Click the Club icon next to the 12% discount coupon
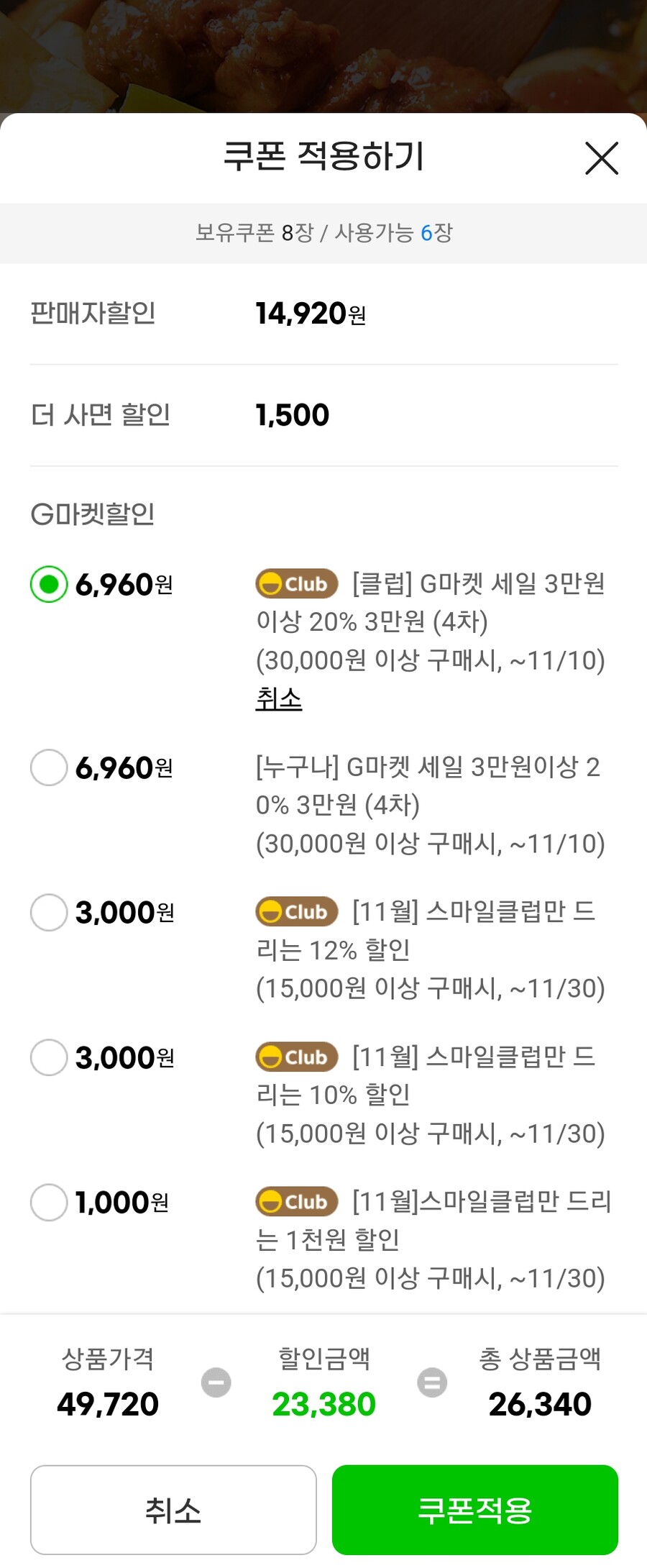 tap(296, 912)
